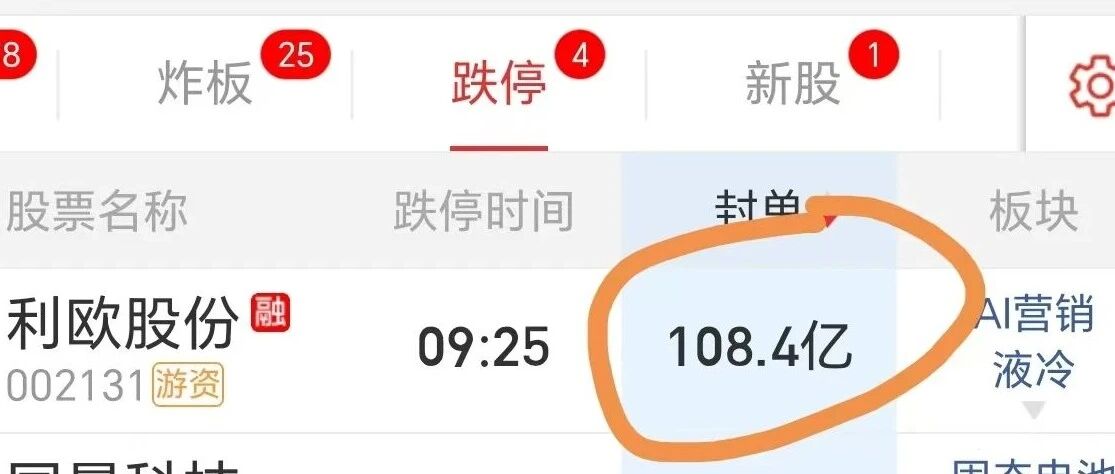
Task: Select the 跌停 tab
Action: (498, 84)
